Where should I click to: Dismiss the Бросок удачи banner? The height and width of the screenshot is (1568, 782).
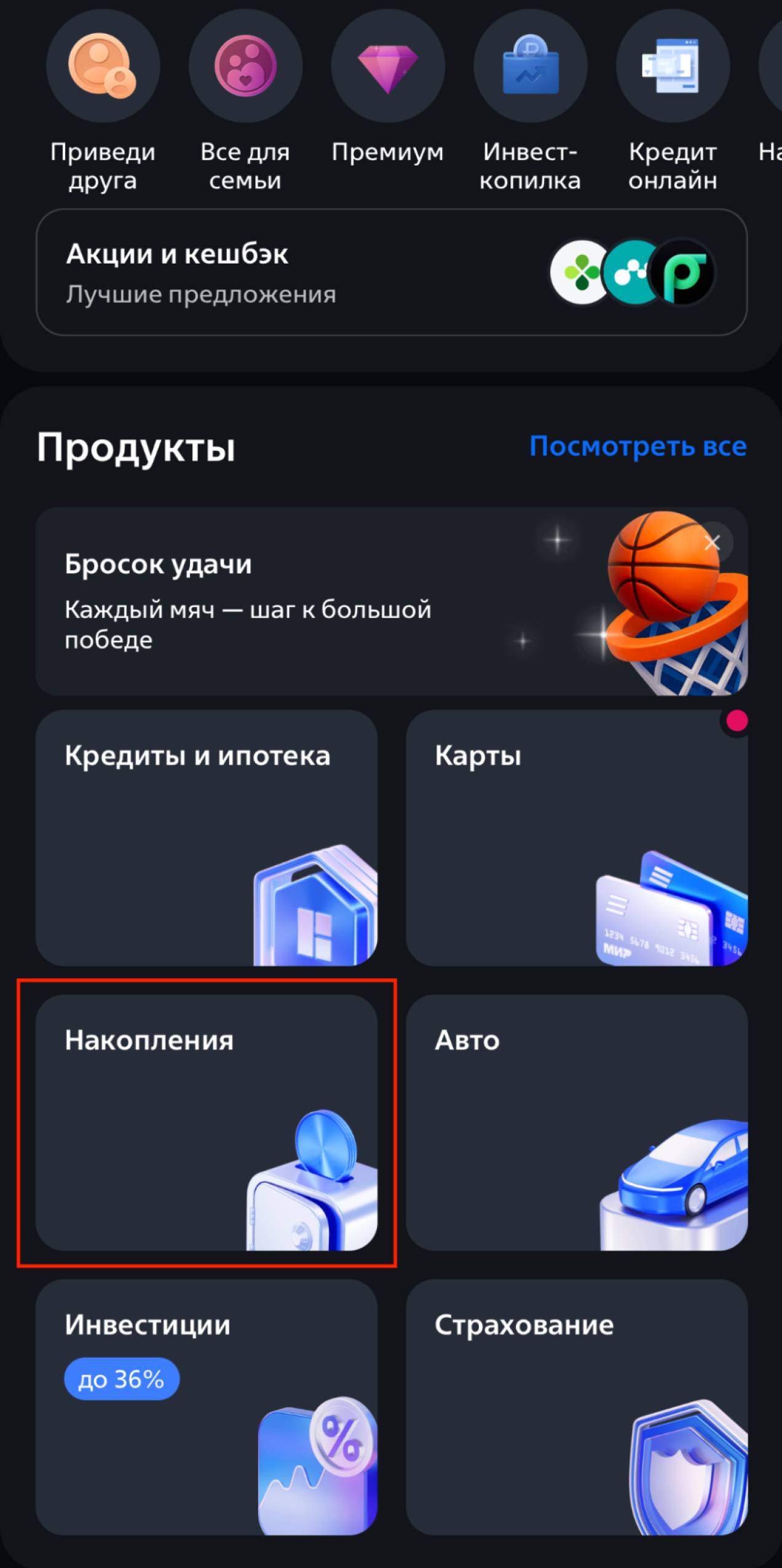click(713, 543)
